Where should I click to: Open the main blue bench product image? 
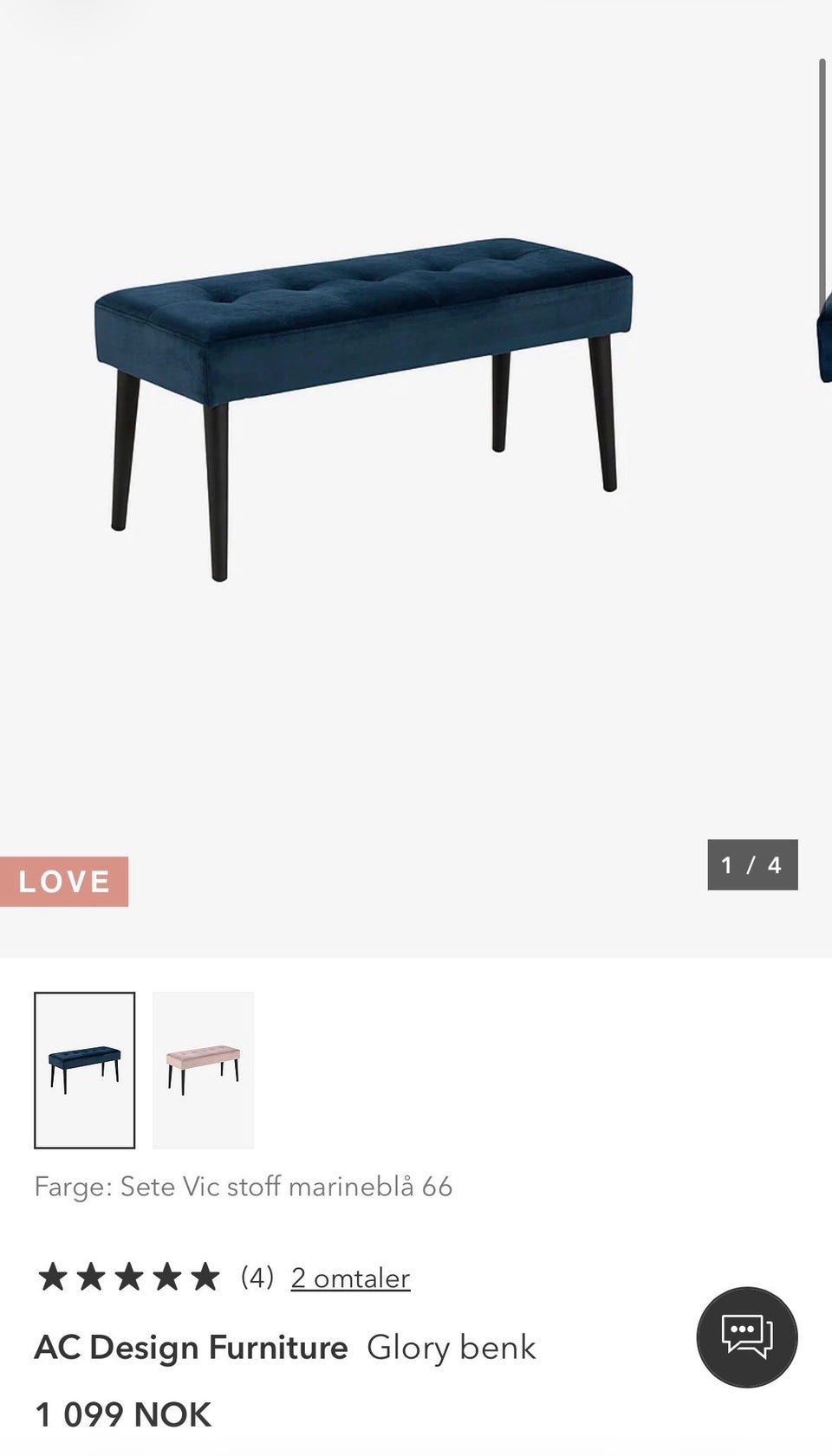364,407
